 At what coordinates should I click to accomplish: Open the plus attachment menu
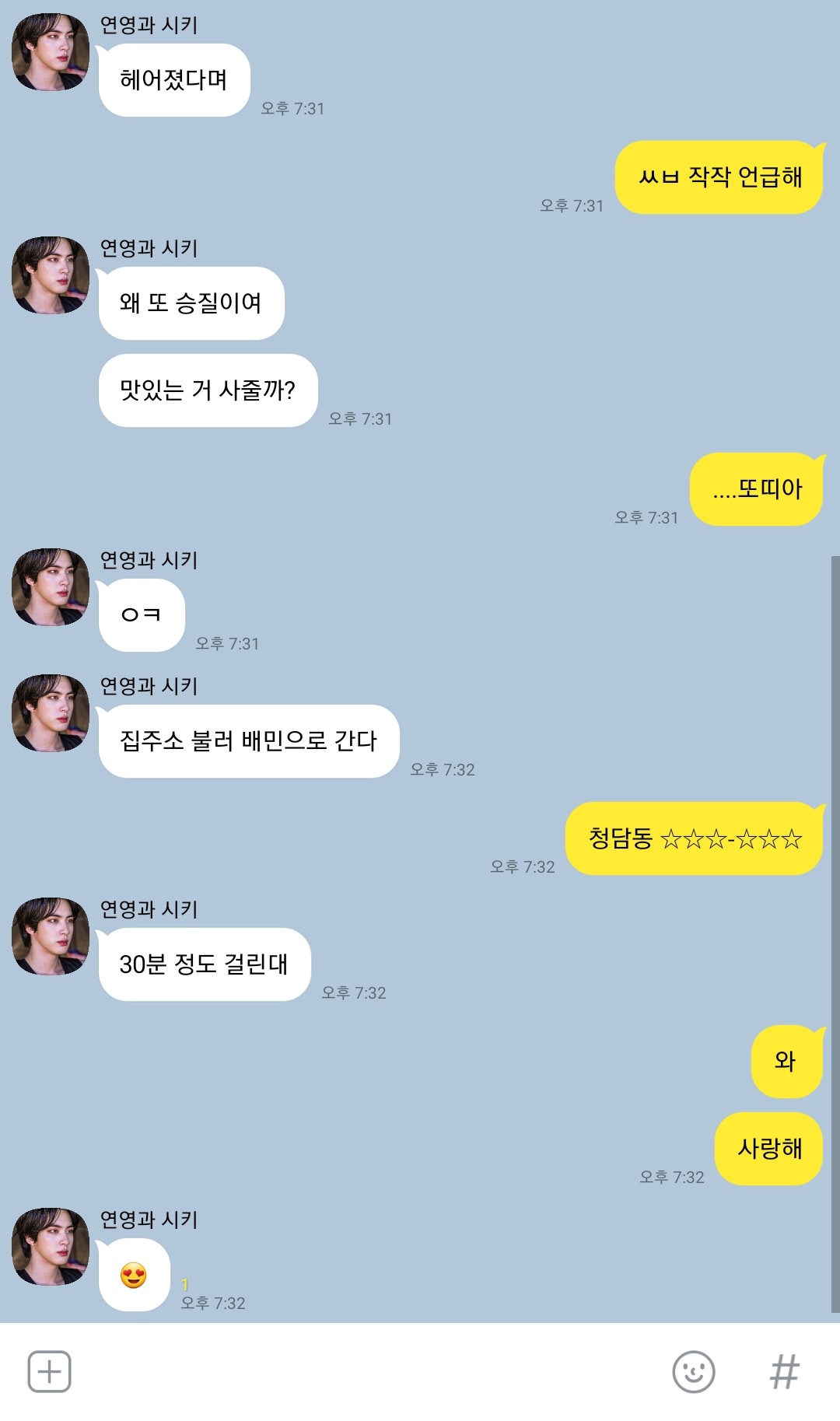(x=49, y=1372)
